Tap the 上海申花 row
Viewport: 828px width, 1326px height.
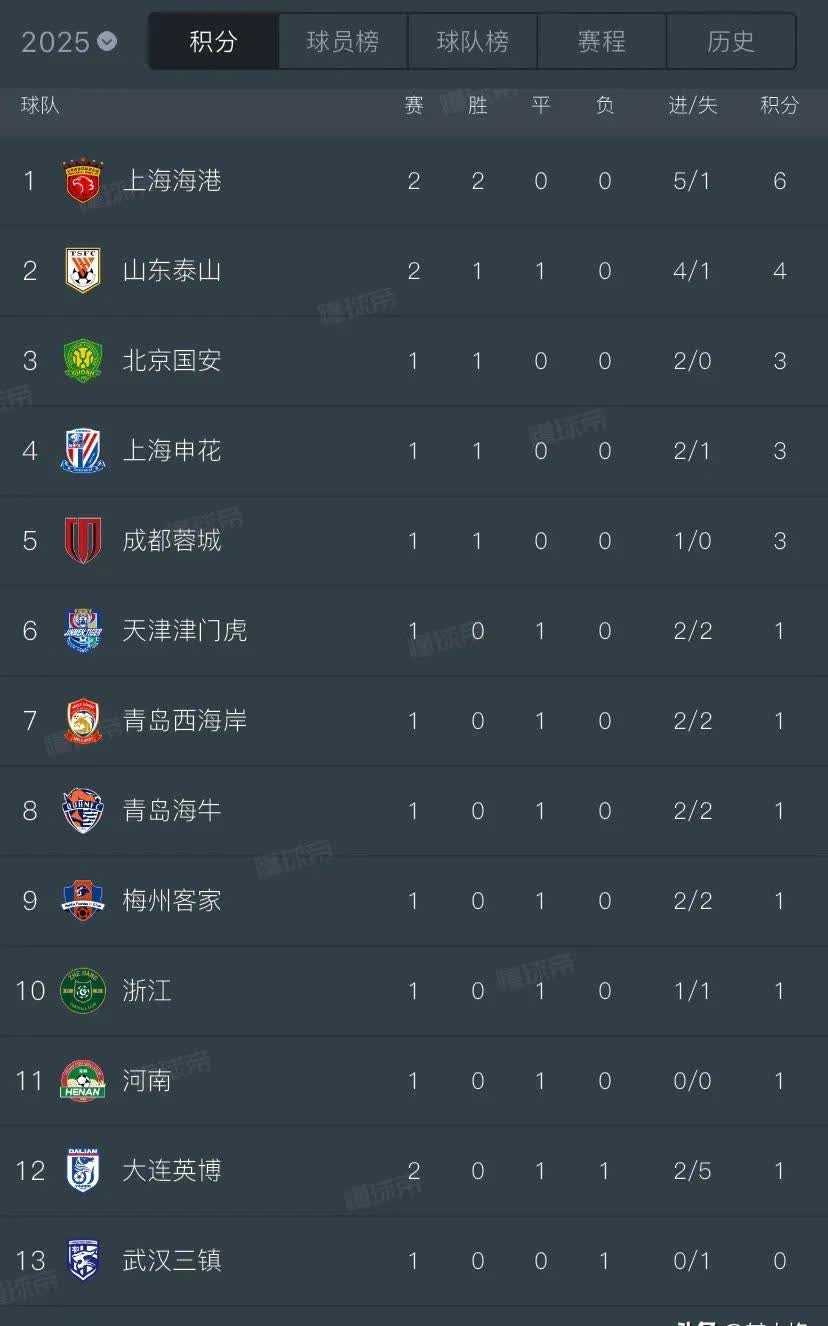[x=172, y=451]
